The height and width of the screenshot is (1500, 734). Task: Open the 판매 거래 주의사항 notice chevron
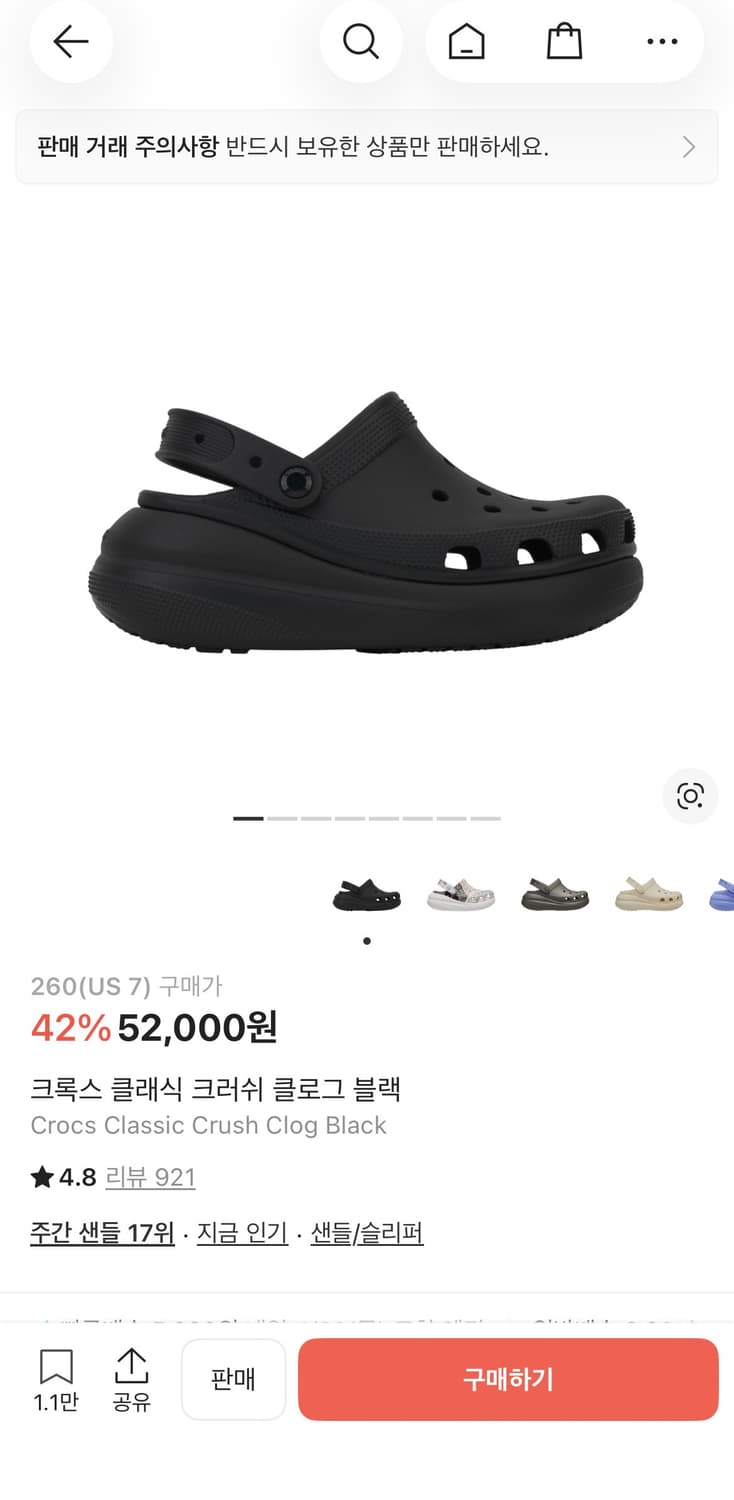688,146
